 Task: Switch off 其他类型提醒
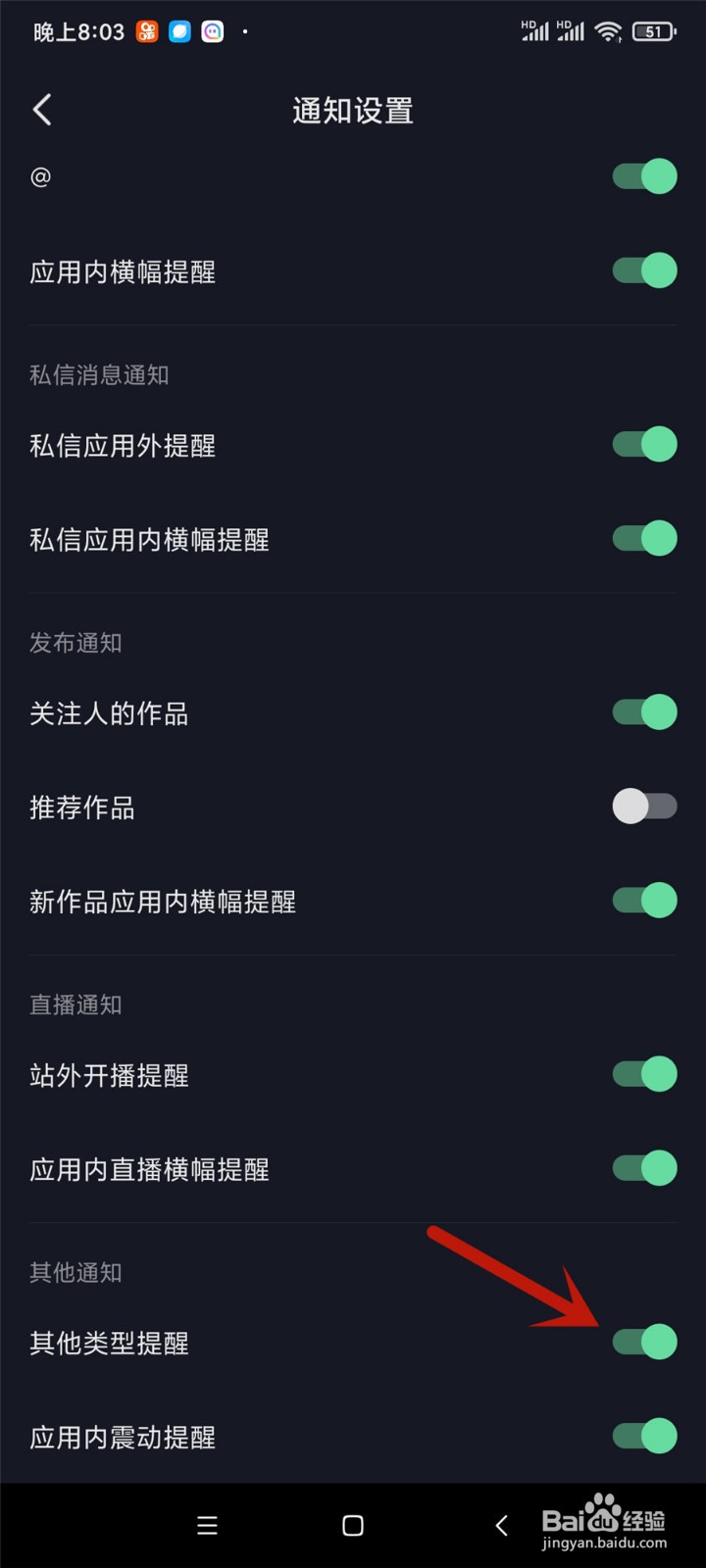point(645,1342)
